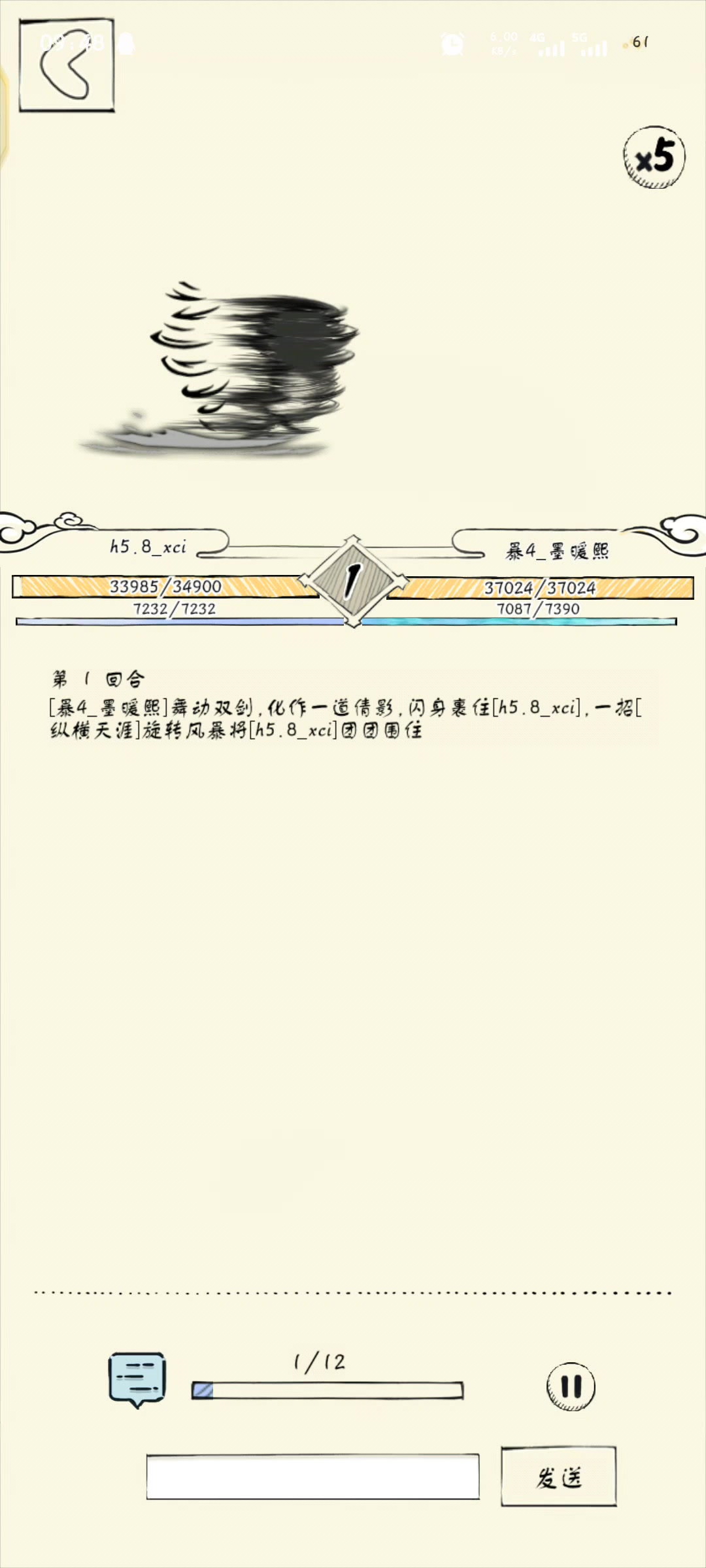
Task: Open the chat bubble icon
Action: coord(137,1379)
